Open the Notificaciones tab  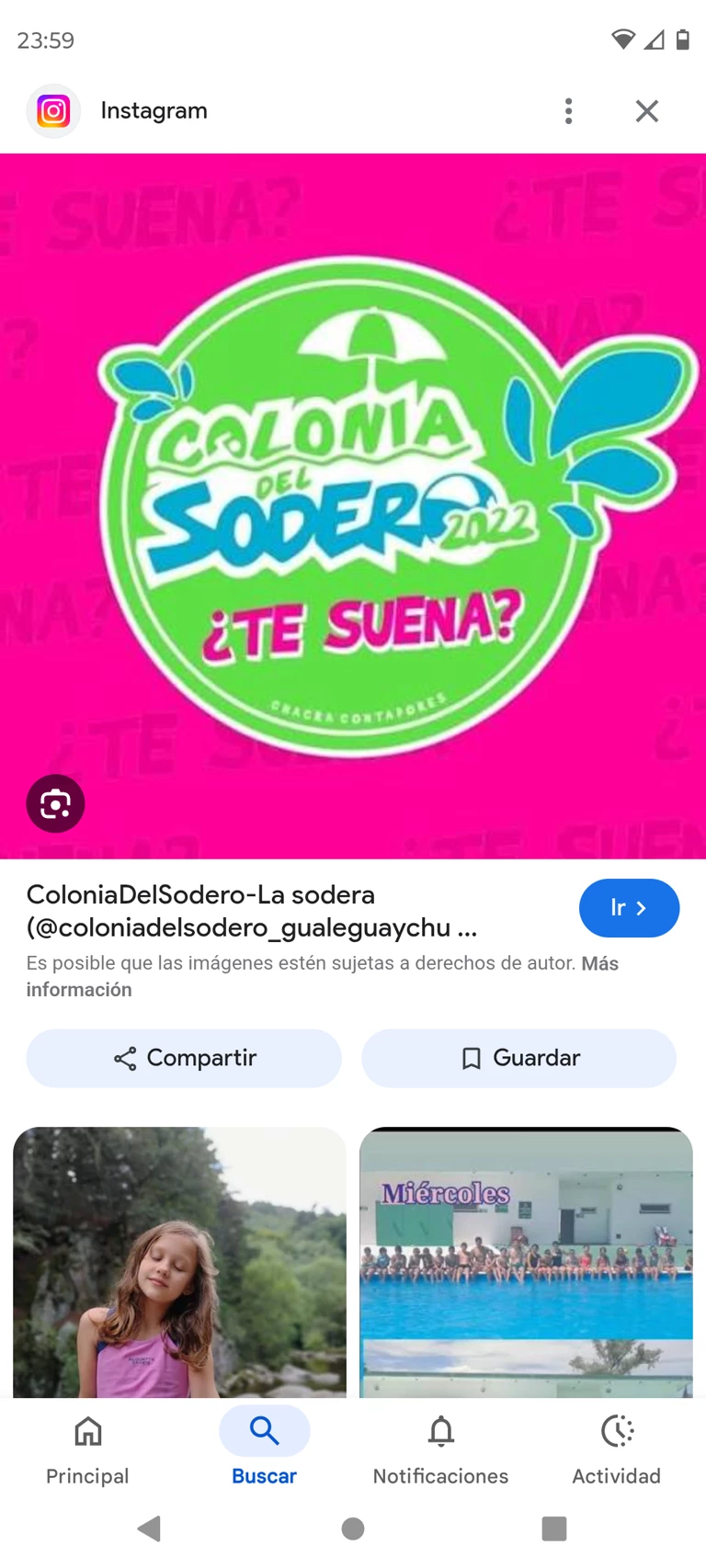click(440, 1449)
